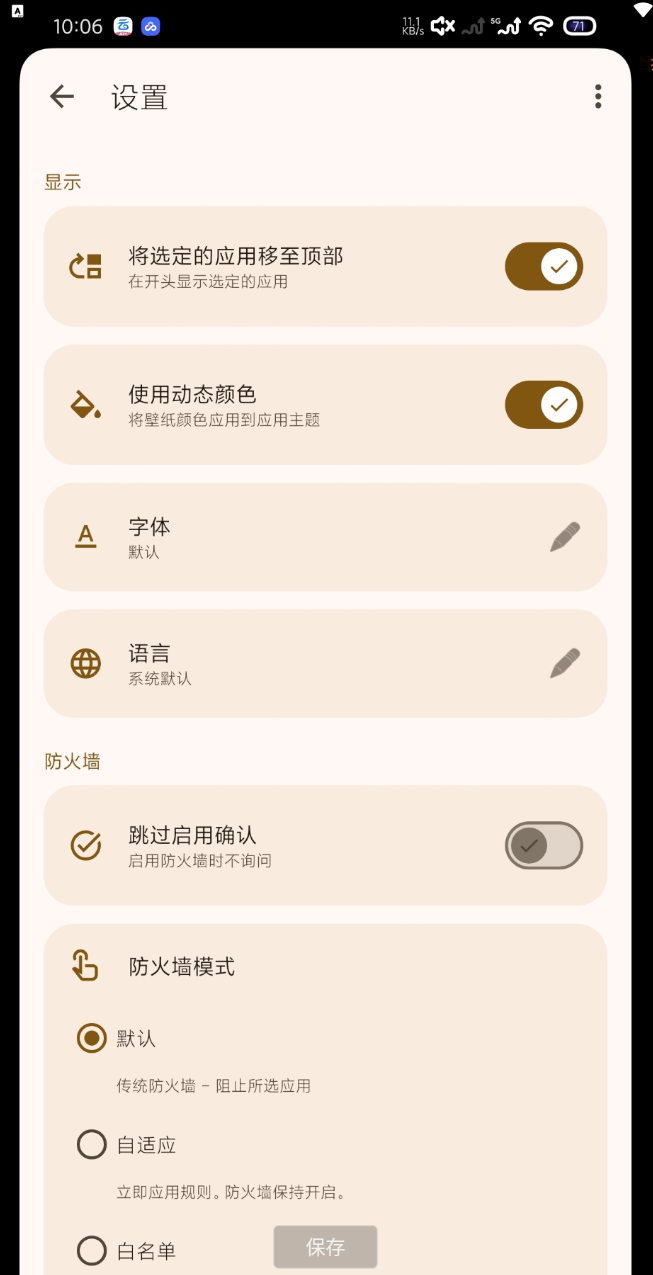Screen dimensions: 653x1275
Task: Open the 字体 font setting
Action: (325, 537)
